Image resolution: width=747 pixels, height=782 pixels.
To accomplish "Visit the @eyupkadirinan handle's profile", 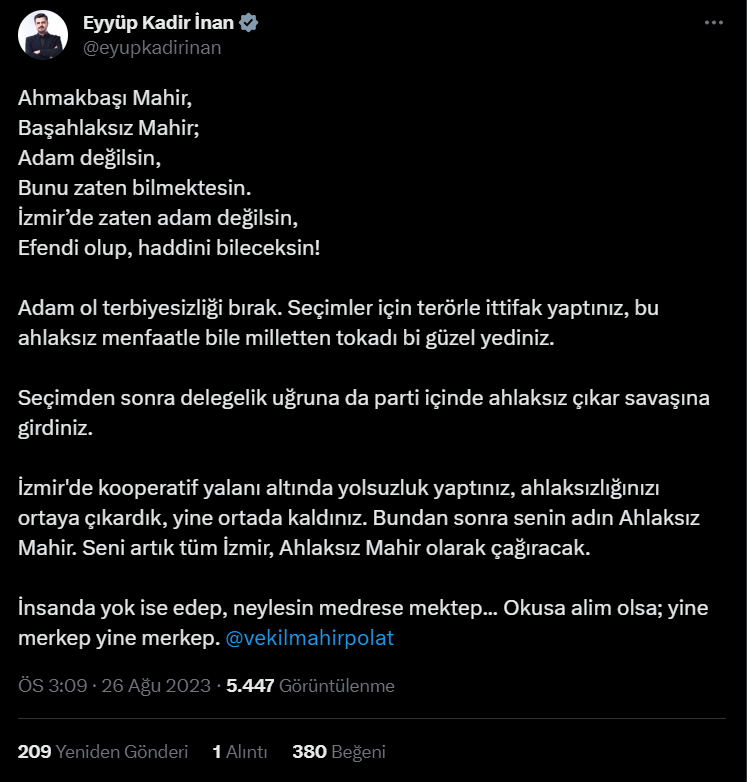I will click(153, 48).
